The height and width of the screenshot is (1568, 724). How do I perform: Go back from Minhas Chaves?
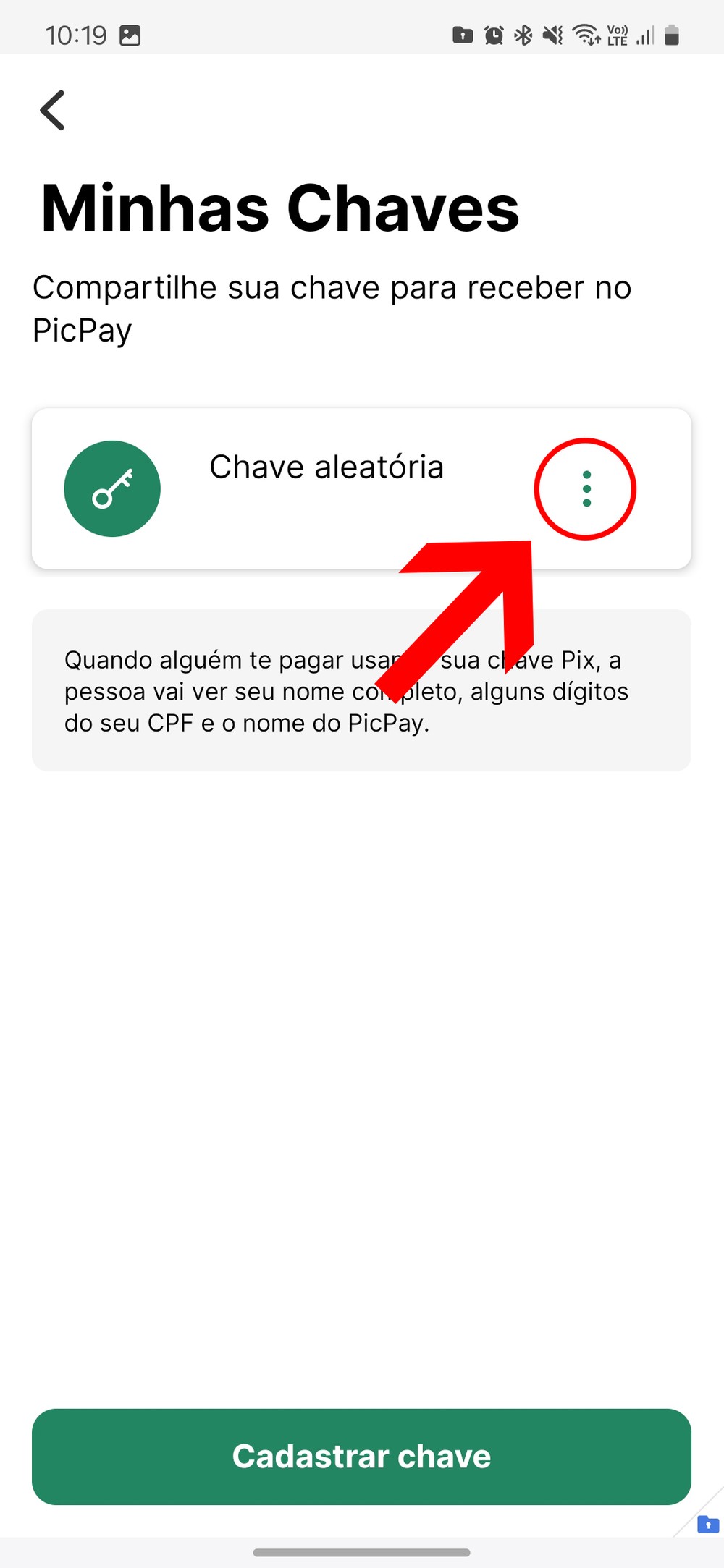tap(53, 110)
